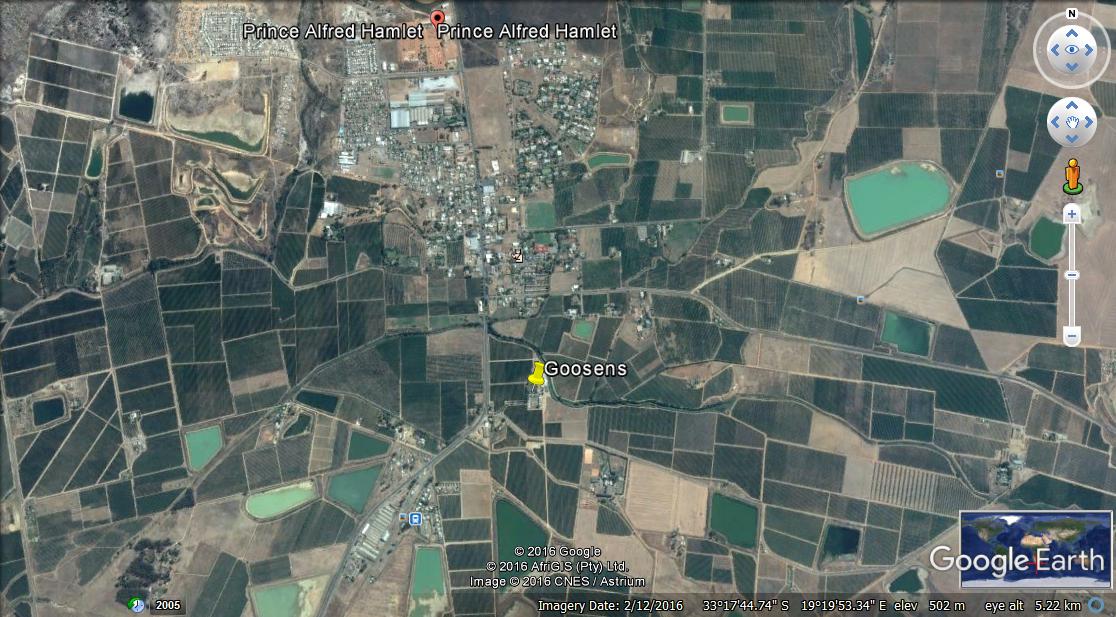Tap the hand pan joystick
Viewport: 1116px width, 617px height.
1071,122
